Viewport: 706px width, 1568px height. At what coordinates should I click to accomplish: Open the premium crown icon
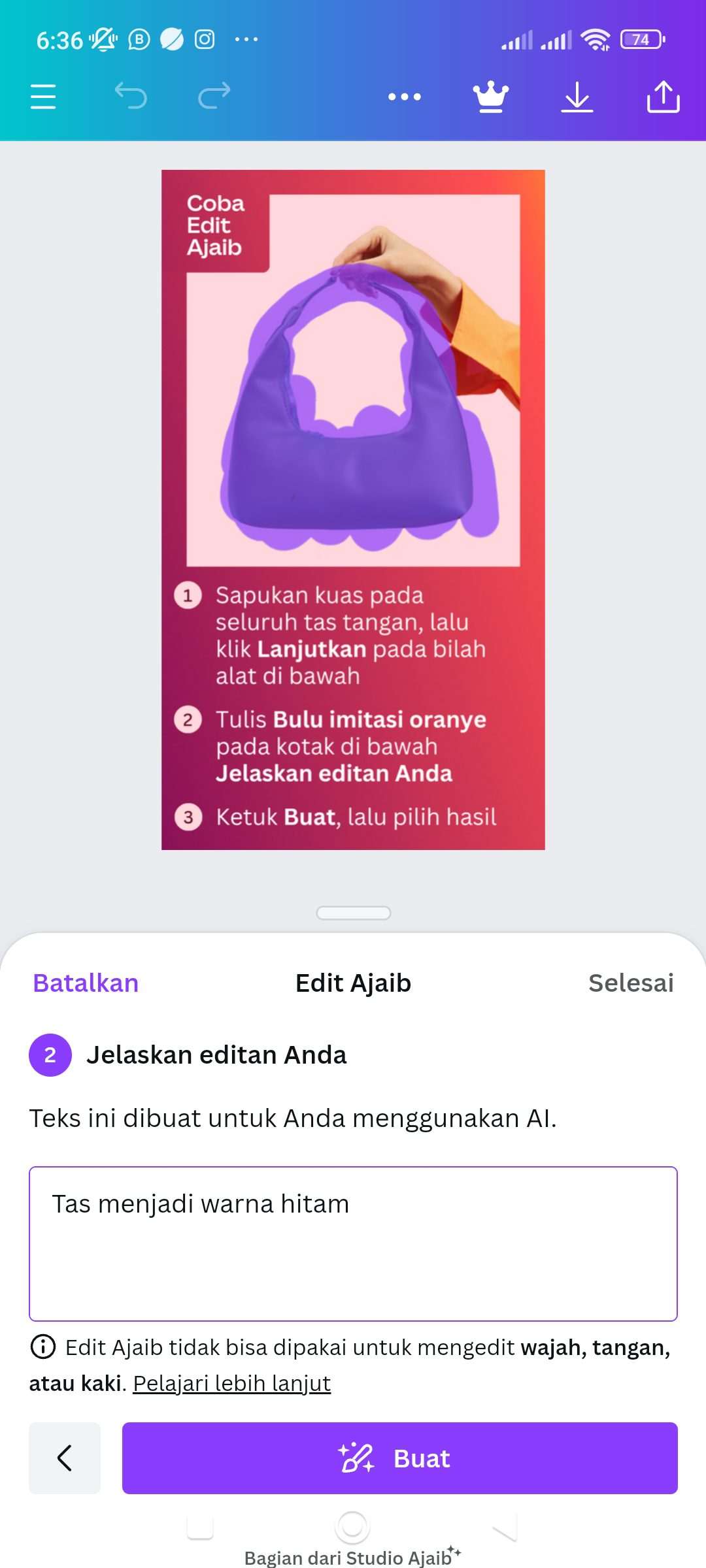491,97
